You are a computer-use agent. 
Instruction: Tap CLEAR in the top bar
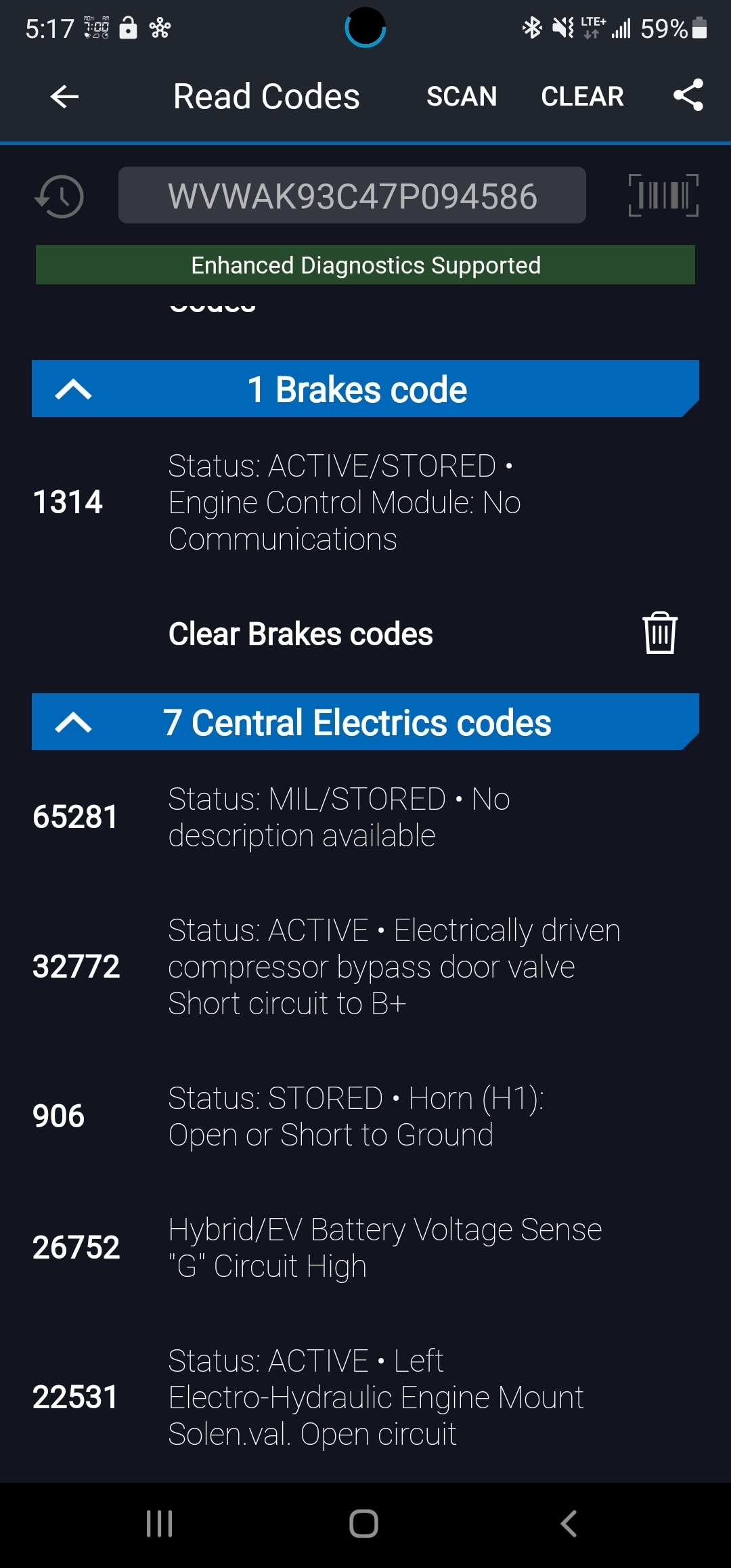tap(582, 97)
